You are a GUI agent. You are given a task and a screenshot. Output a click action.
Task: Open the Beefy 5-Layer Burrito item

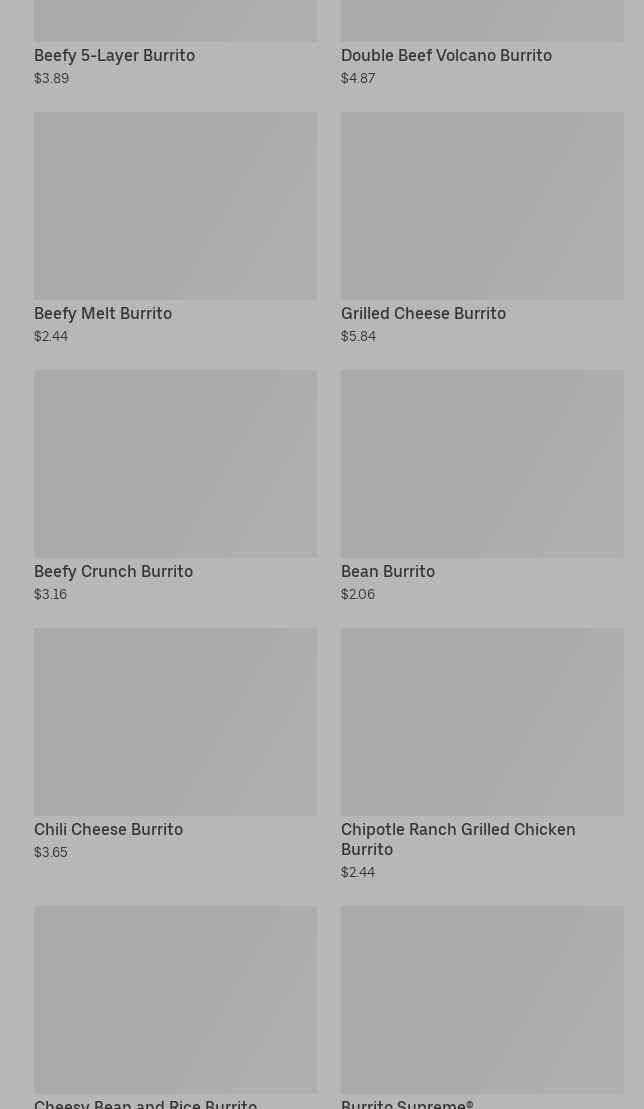tap(114, 55)
